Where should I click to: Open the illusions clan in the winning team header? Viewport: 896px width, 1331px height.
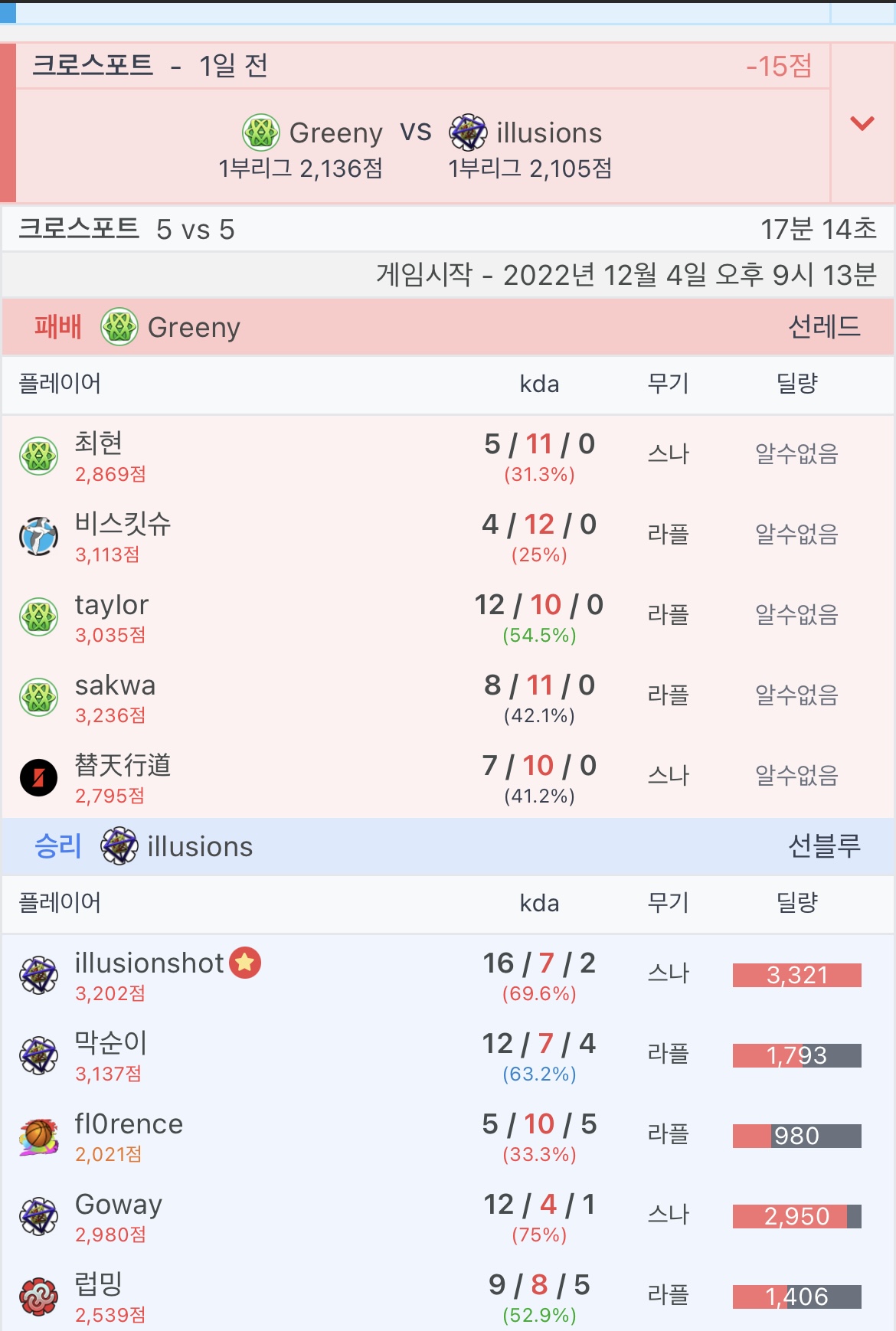(199, 847)
